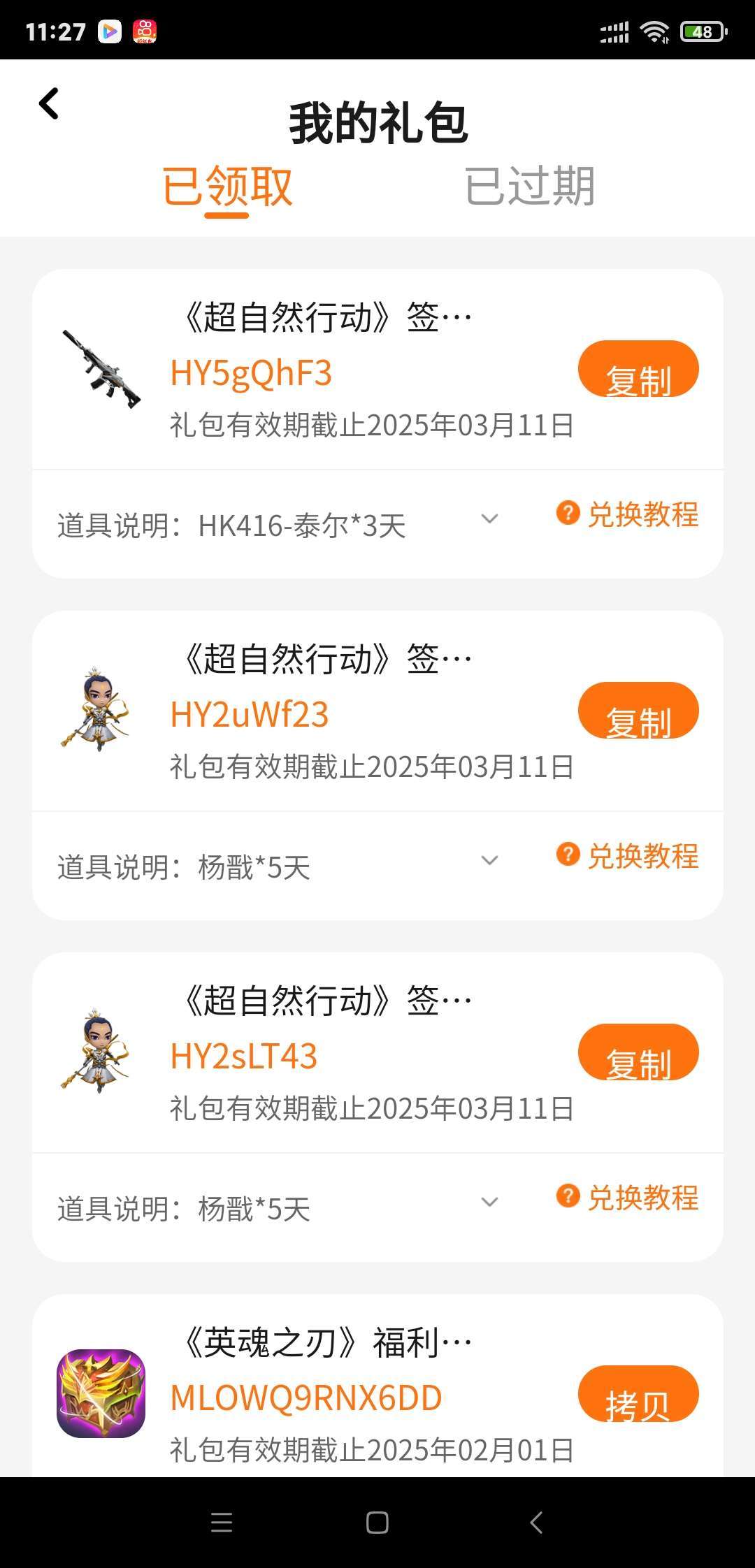The height and width of the screenshot is (1568, 755).
Task: Expand item description under code HY2sLT43
Action: click(x=489, y=1202)
